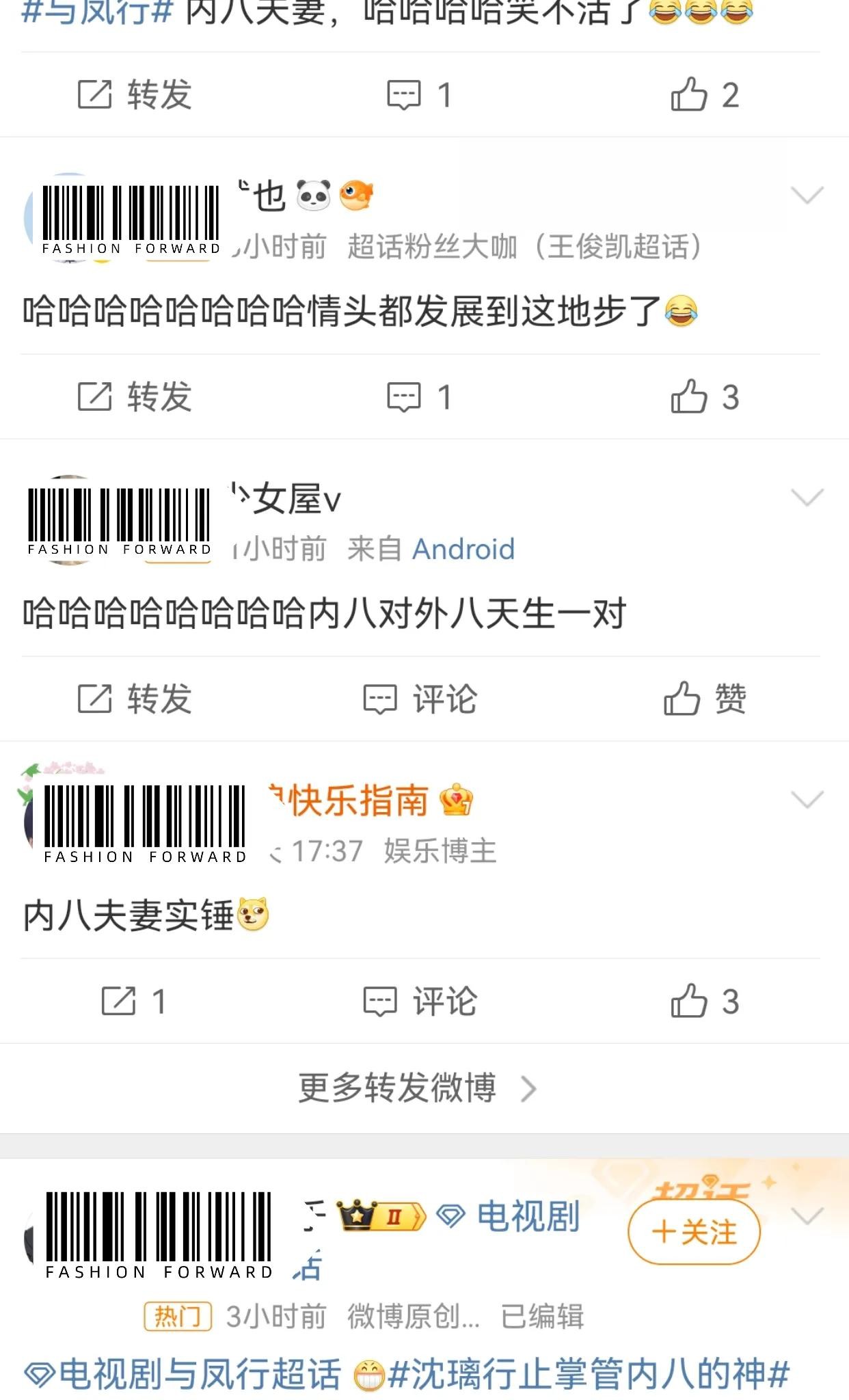
Task: Open 更多转发微博 to view more reposts
Action: point(417,1088)
